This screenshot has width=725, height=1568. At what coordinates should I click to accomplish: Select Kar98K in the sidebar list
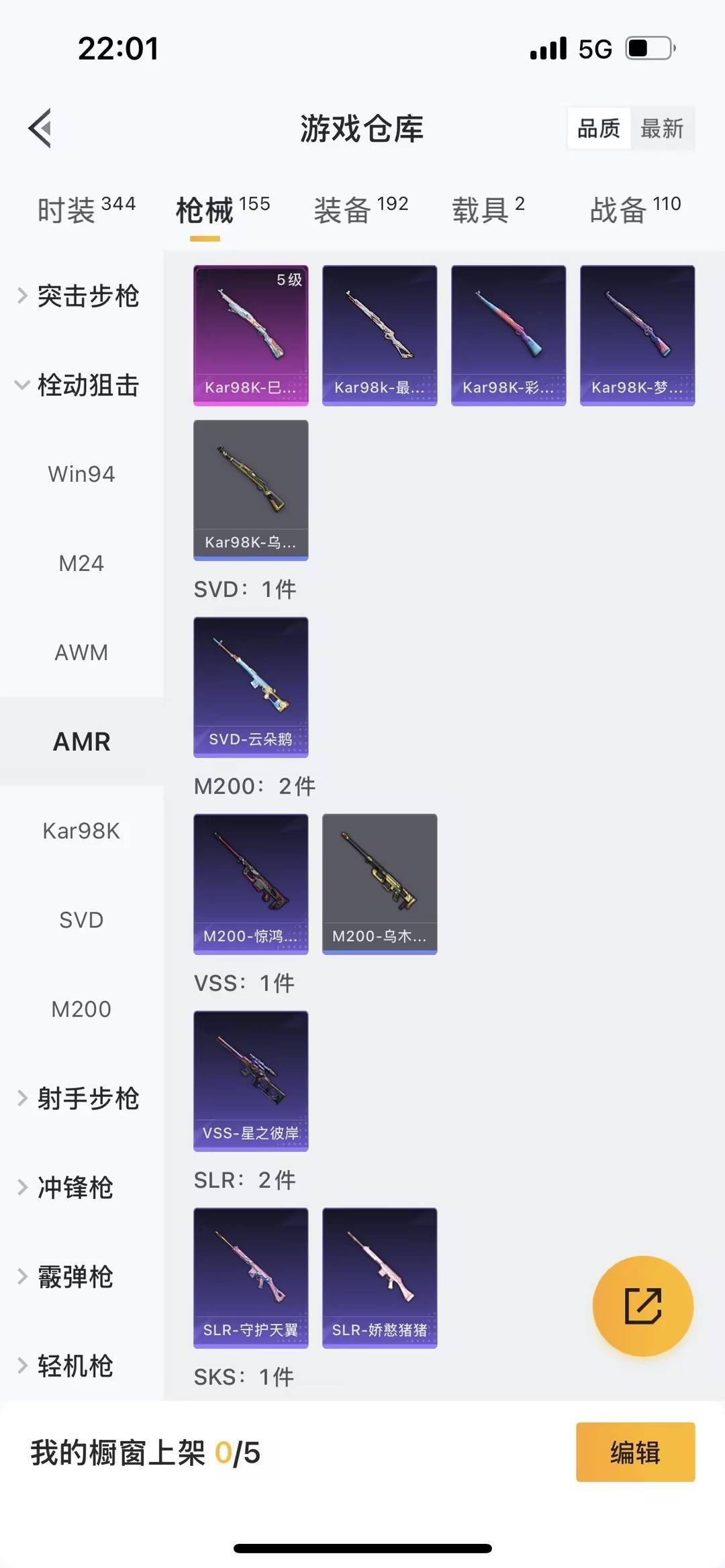[81, 831]
